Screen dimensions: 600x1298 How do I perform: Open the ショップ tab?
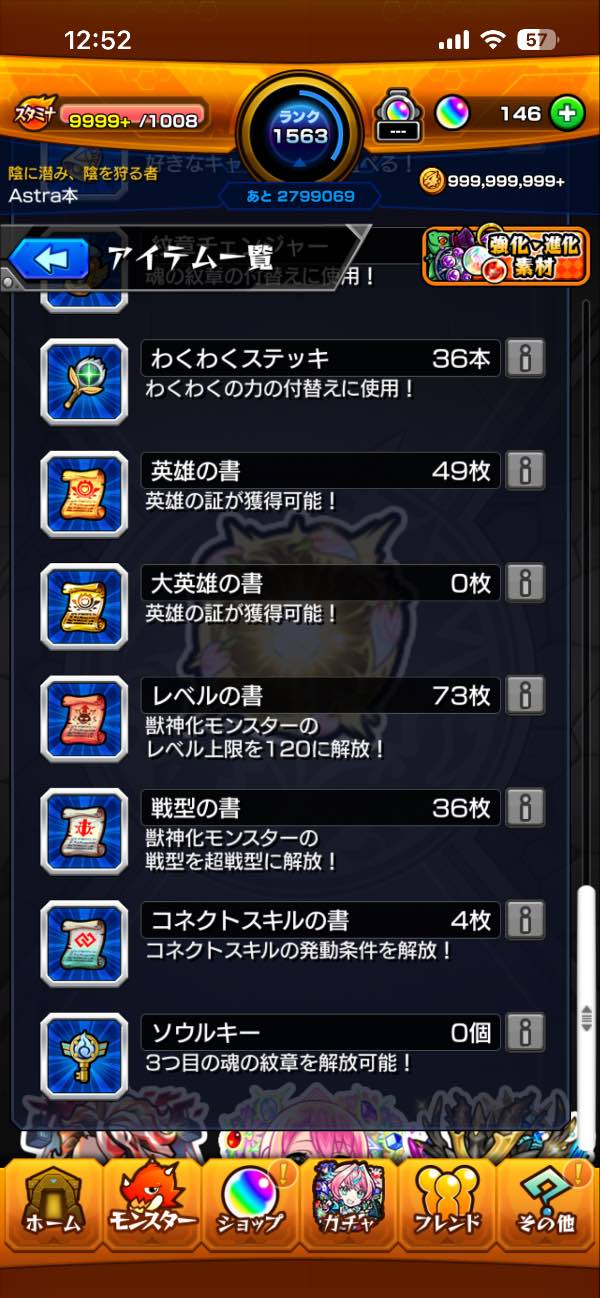tap(250, 1198)
